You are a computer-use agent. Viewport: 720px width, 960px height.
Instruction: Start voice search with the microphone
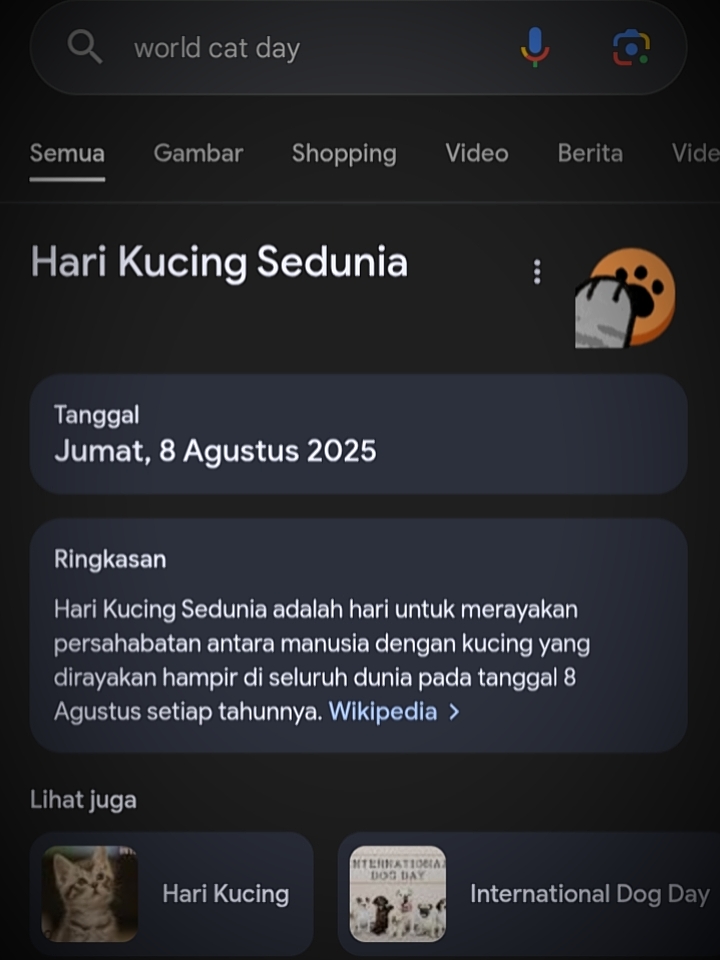click(535, 47)
